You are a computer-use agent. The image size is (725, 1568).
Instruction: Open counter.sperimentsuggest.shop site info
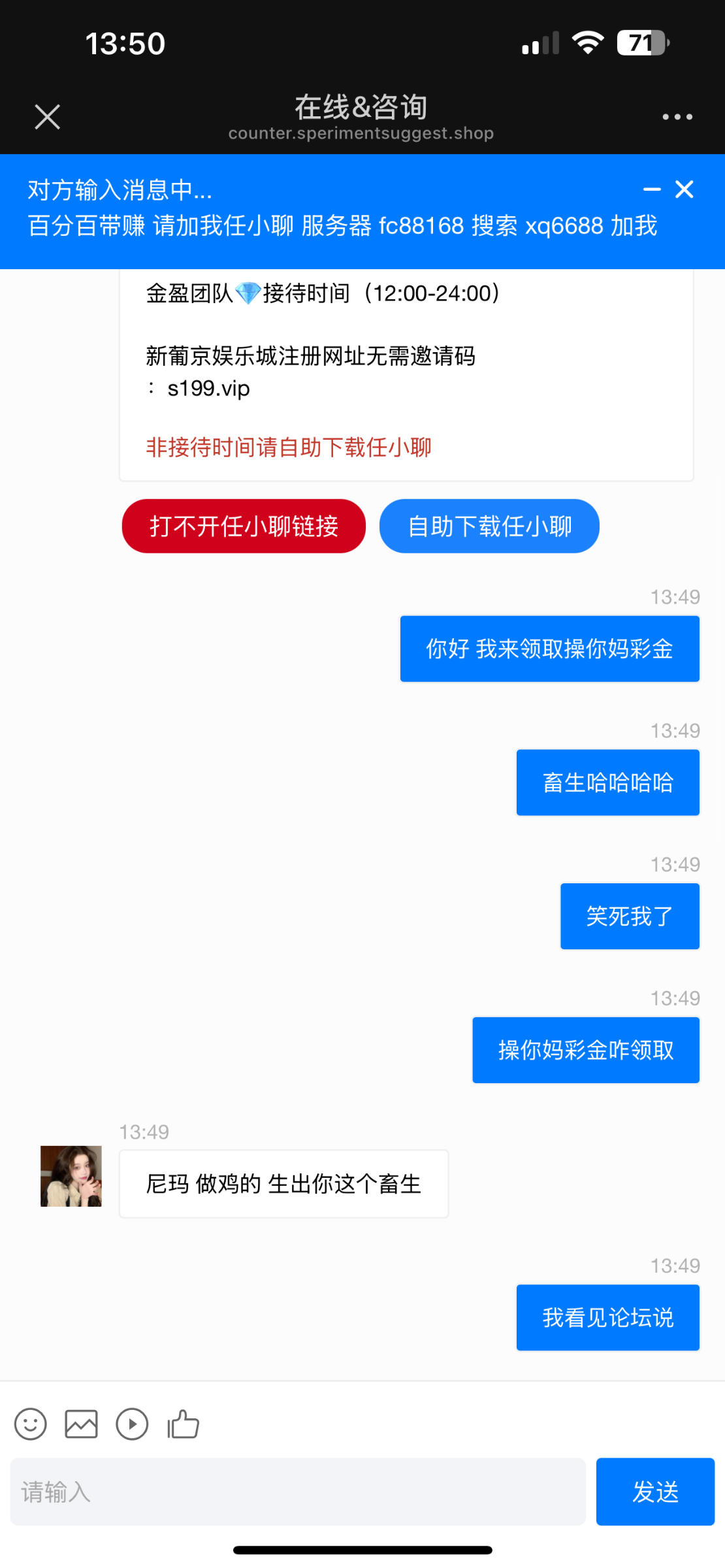pos(361,133)
